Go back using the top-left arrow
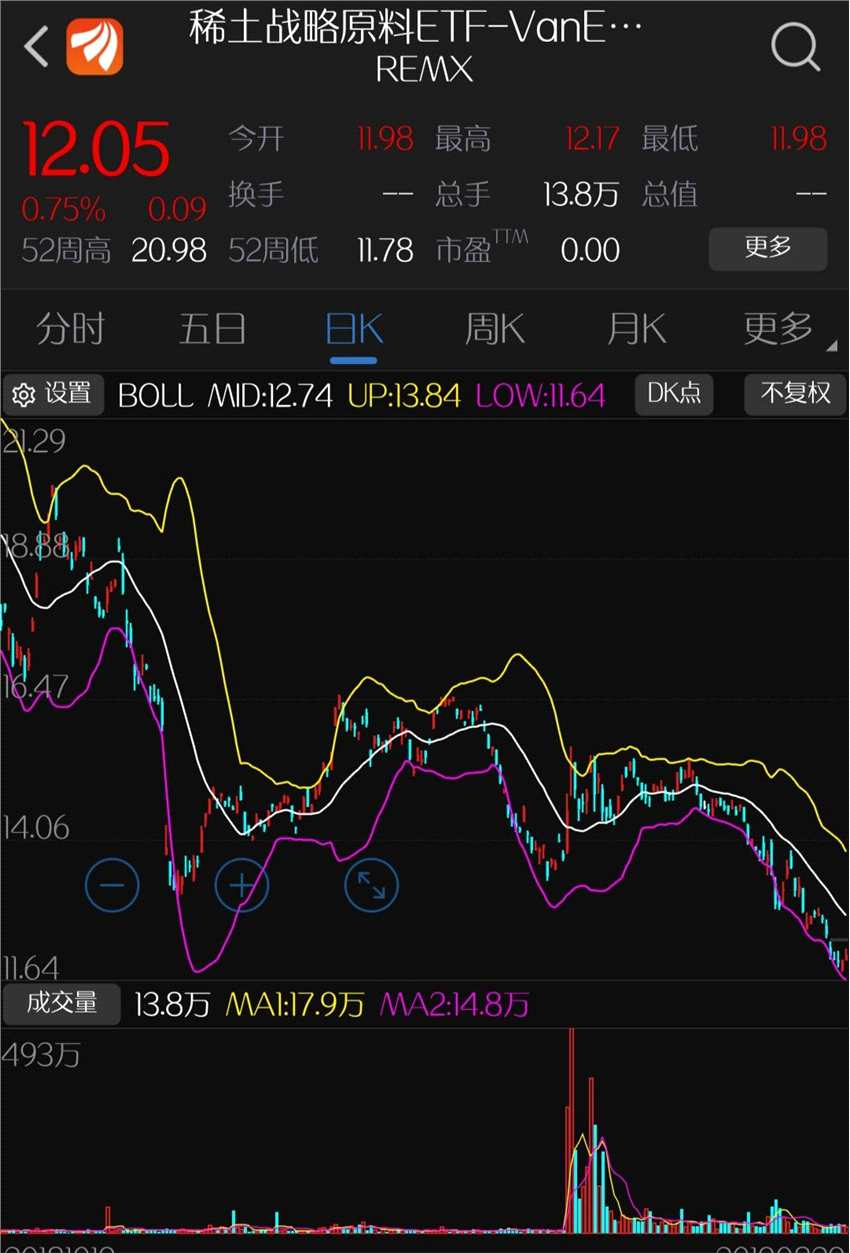The width and height of the screenshot is (850, 1253). pyautogui.click(x=36, y=46)
